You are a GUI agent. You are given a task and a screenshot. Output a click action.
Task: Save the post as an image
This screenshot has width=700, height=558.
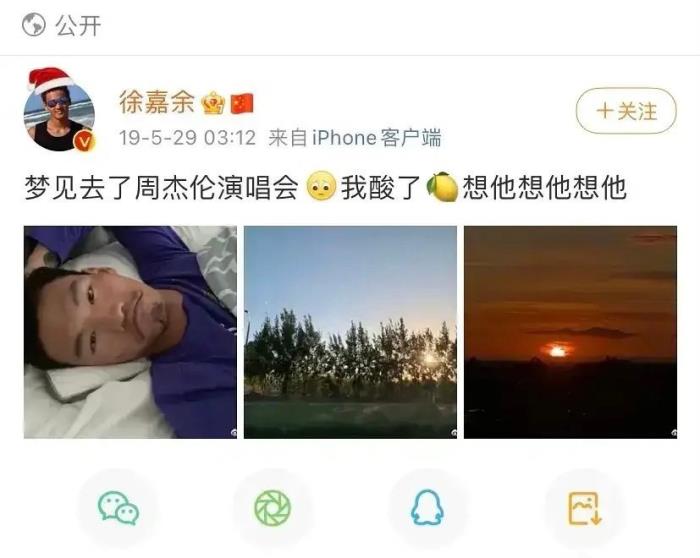[x=583, y=510]
